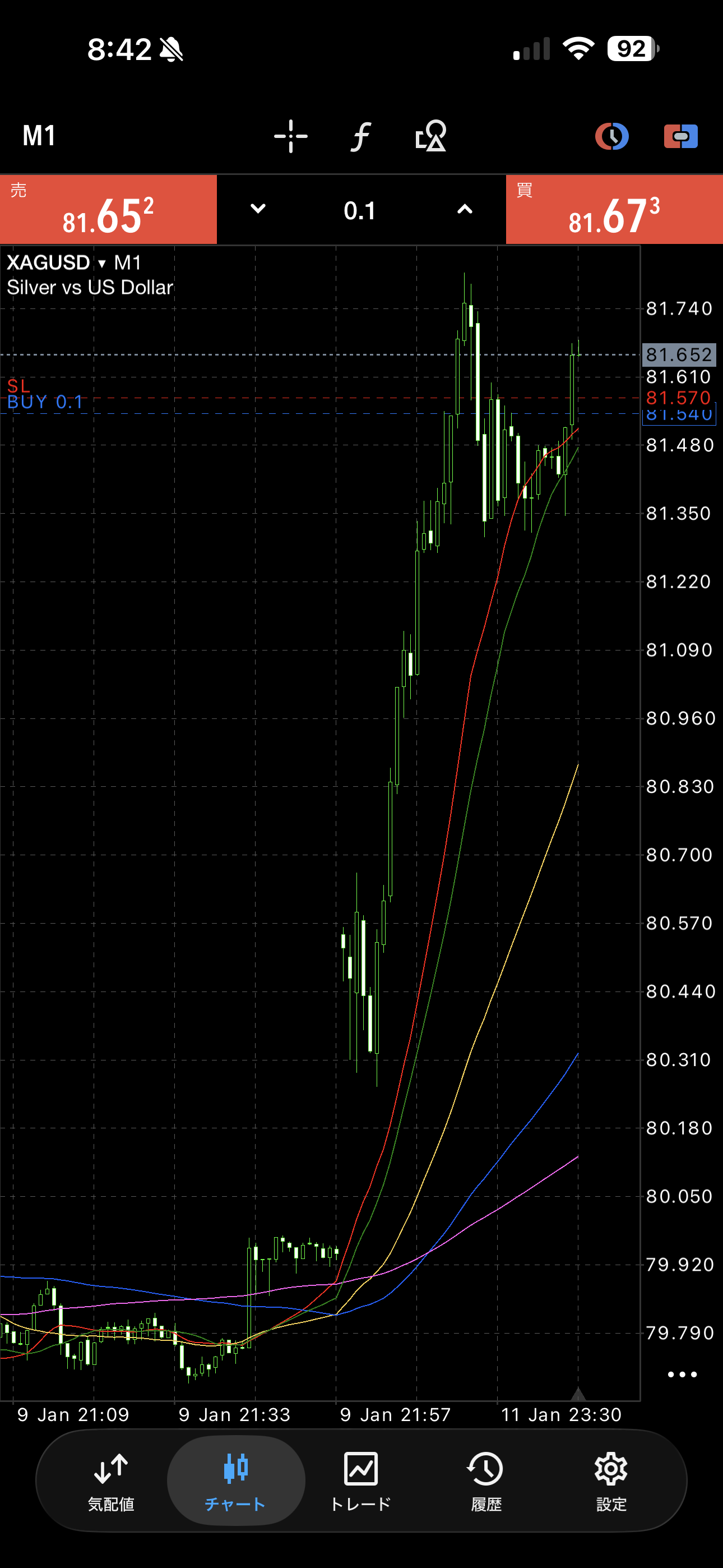Sell XAGUSD at 81.652

108,210
